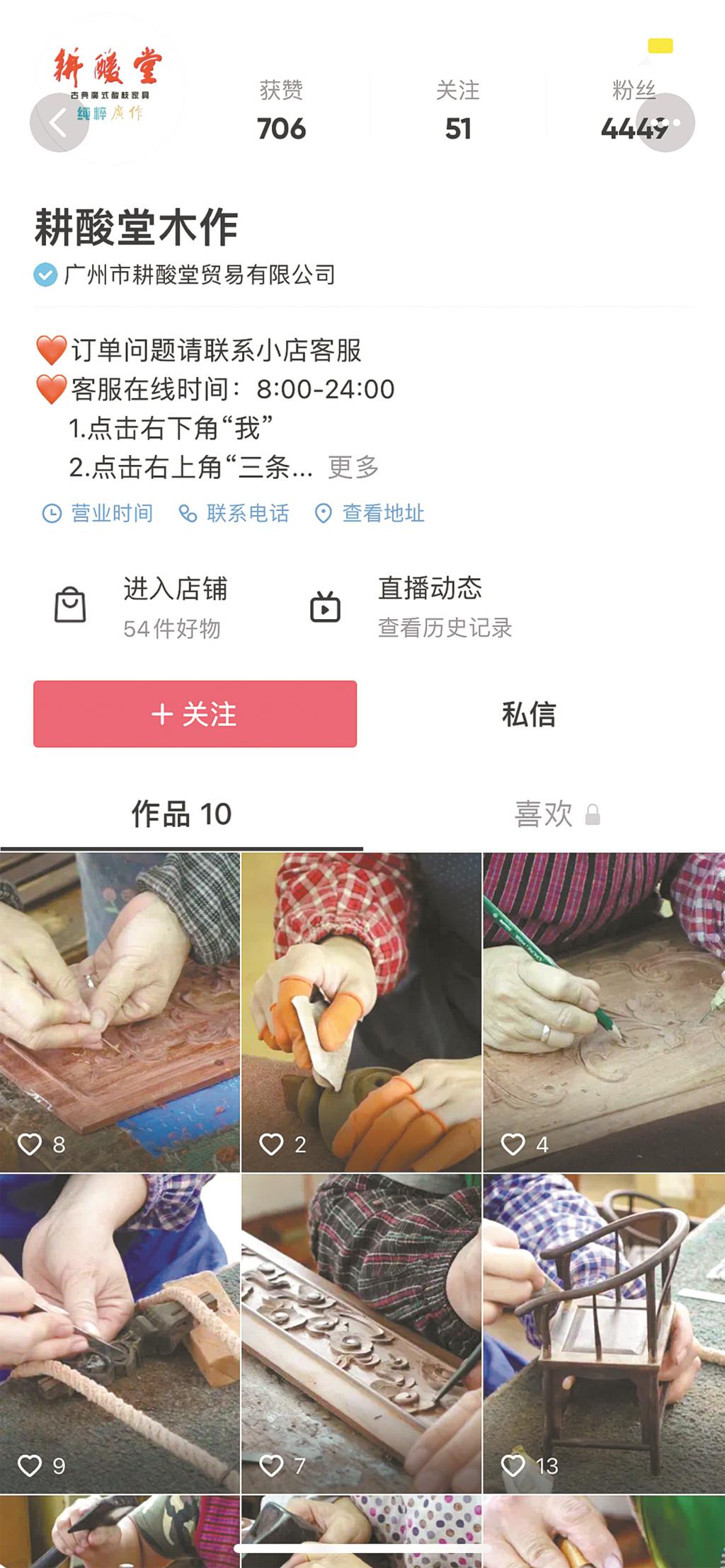Tap 查看地址 to view address
The height and width of the screenshot is (1568, 725).
[x=370, y=513]
